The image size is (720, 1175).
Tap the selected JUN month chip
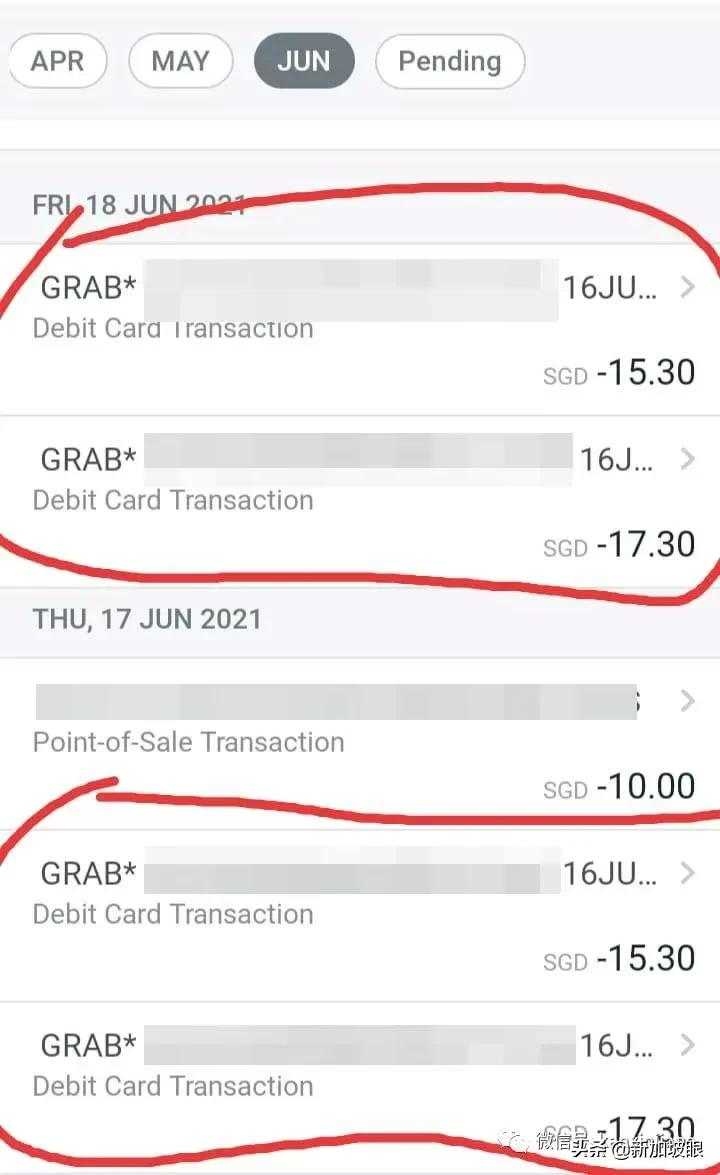coord(304,61)
